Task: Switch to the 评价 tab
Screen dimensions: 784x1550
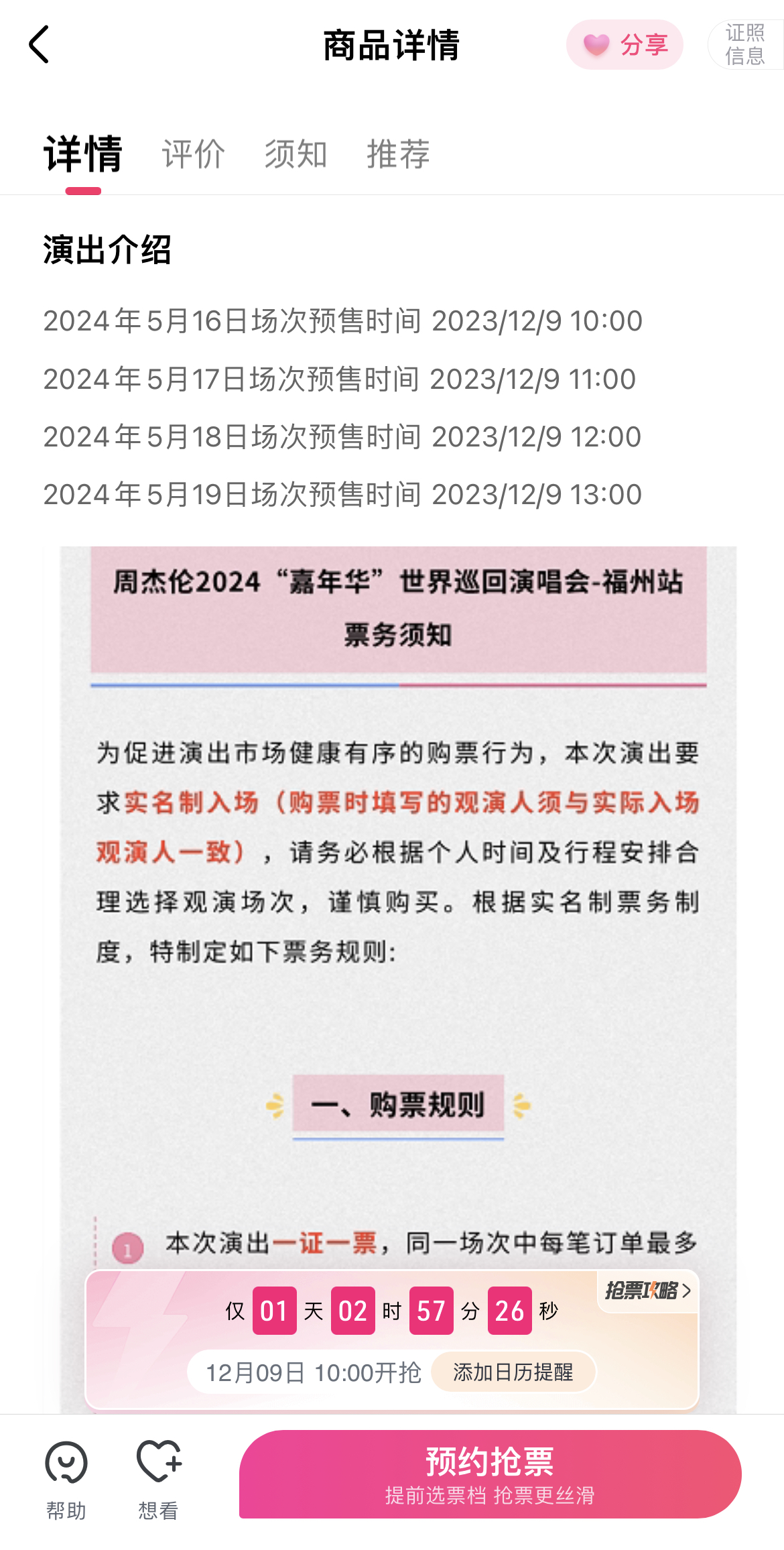Action: point(193,154)
